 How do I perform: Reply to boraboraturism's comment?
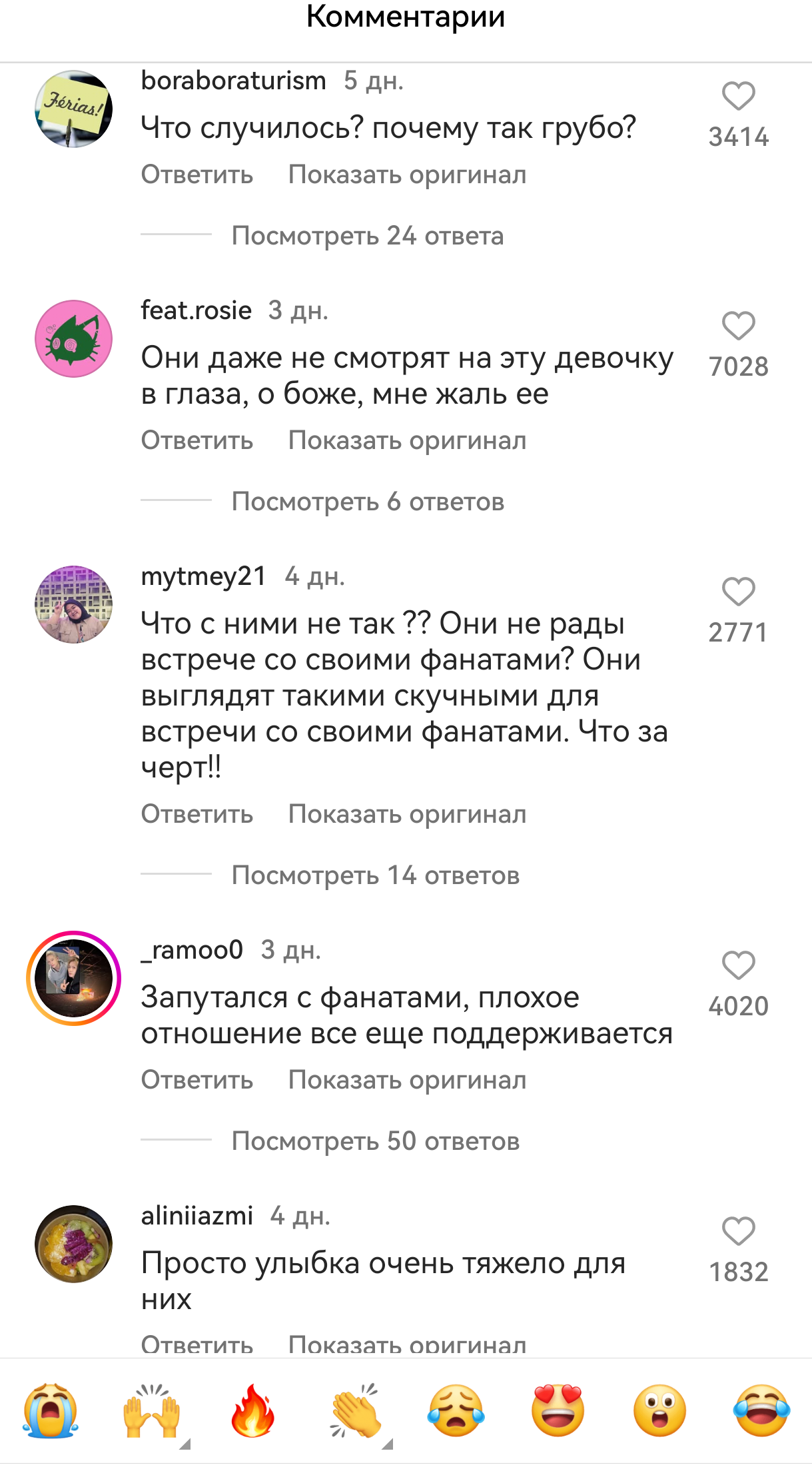pyautogui.click(x=197, y=175)
